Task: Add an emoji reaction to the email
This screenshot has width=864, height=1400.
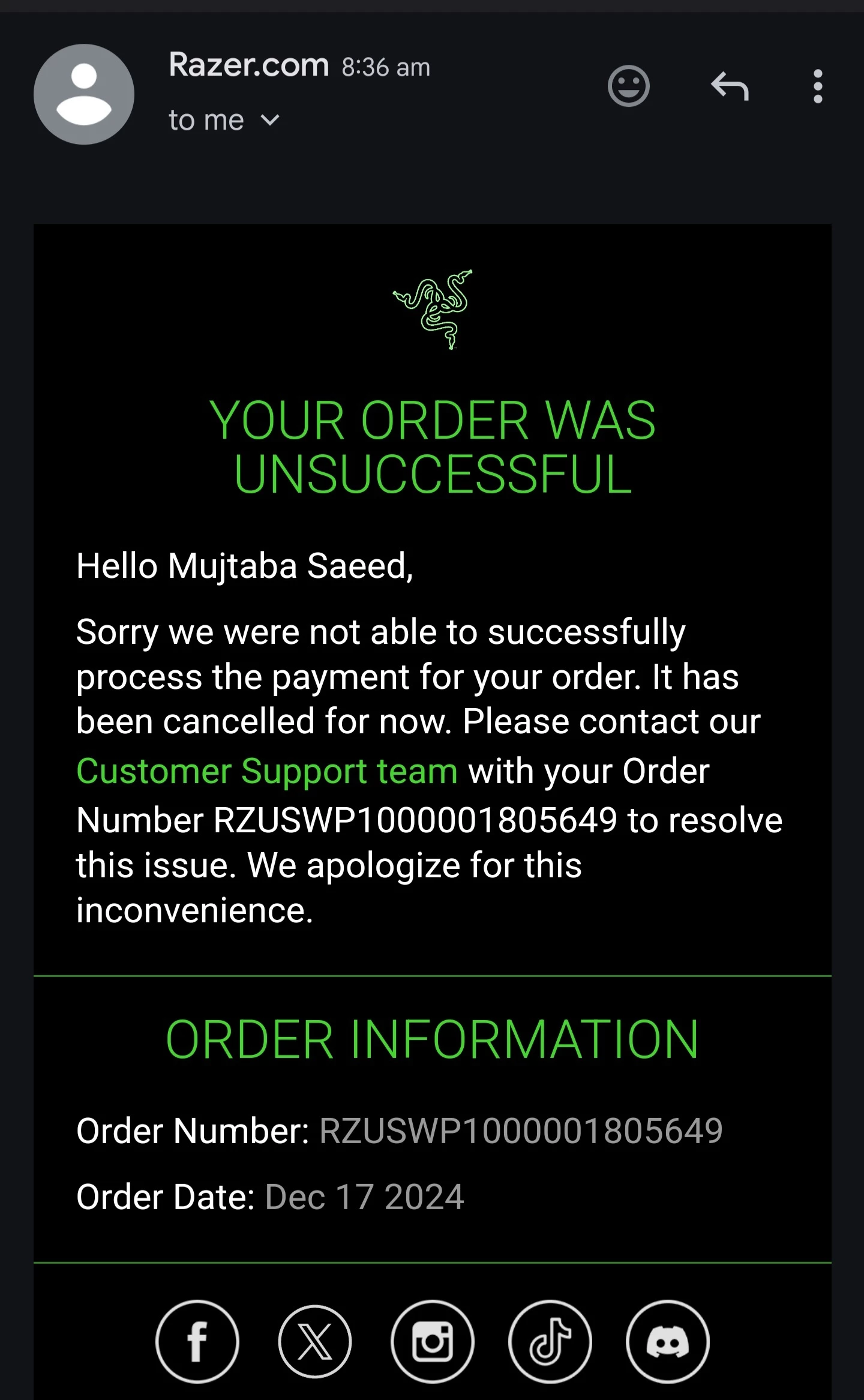Action: point(628,86)
